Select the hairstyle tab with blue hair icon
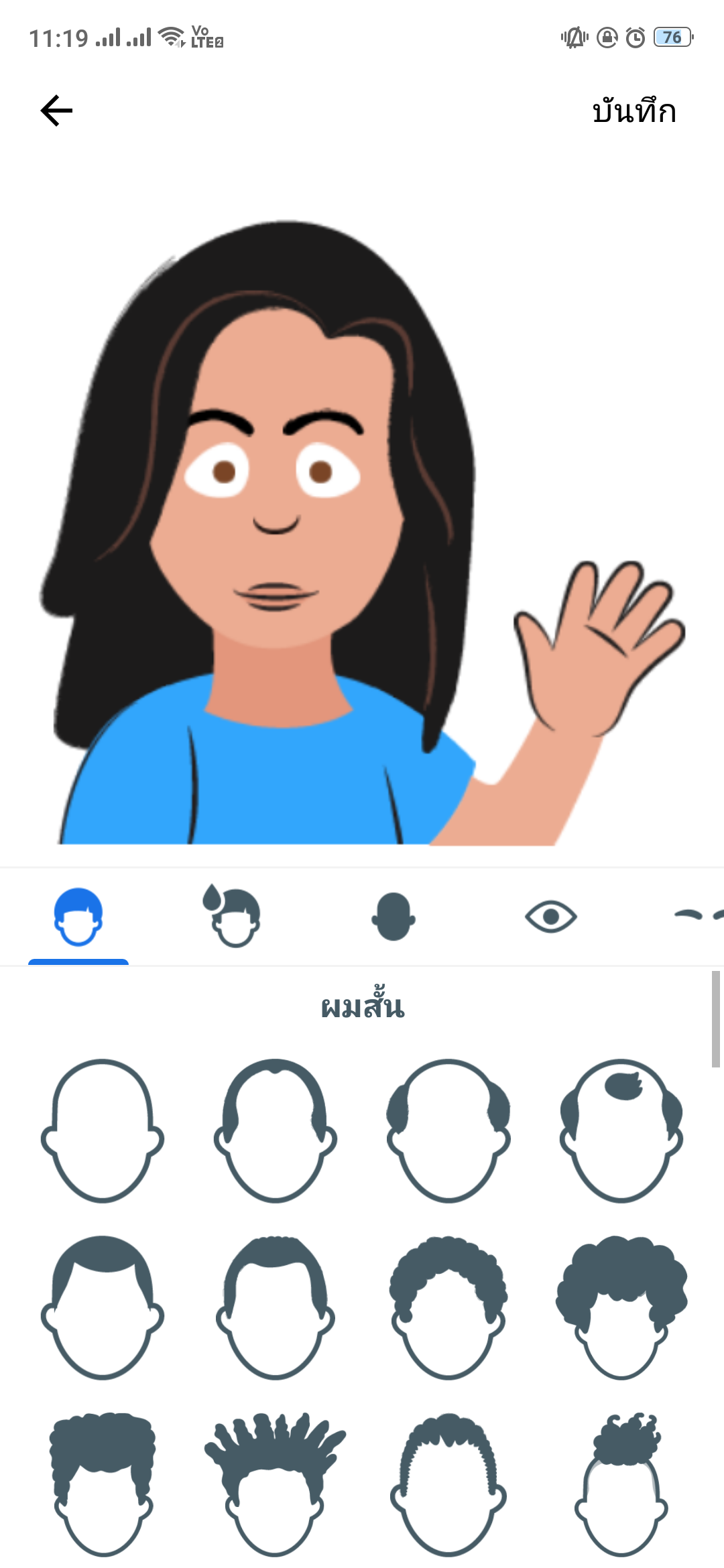 [78, 916]
